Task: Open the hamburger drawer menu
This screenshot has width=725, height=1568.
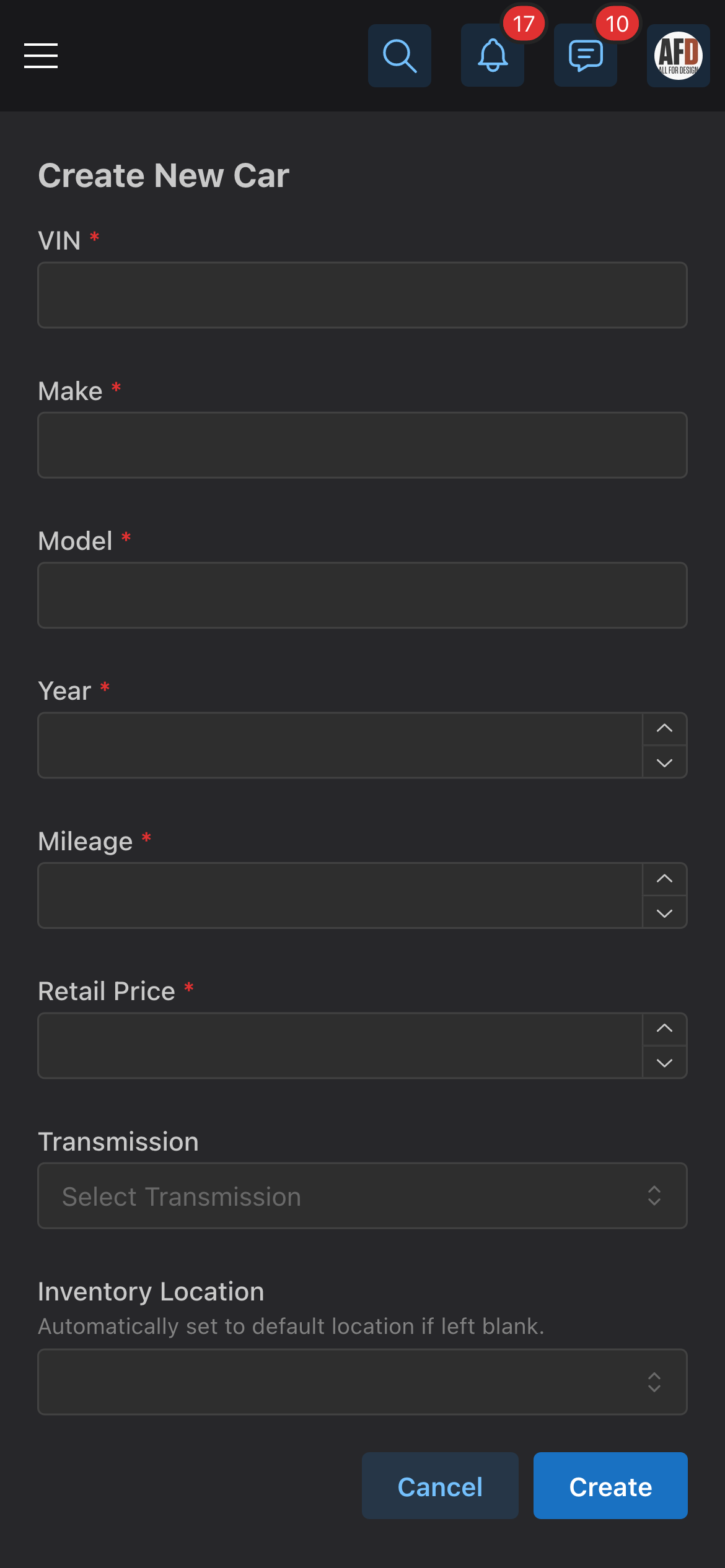Action: click(41, 56)
